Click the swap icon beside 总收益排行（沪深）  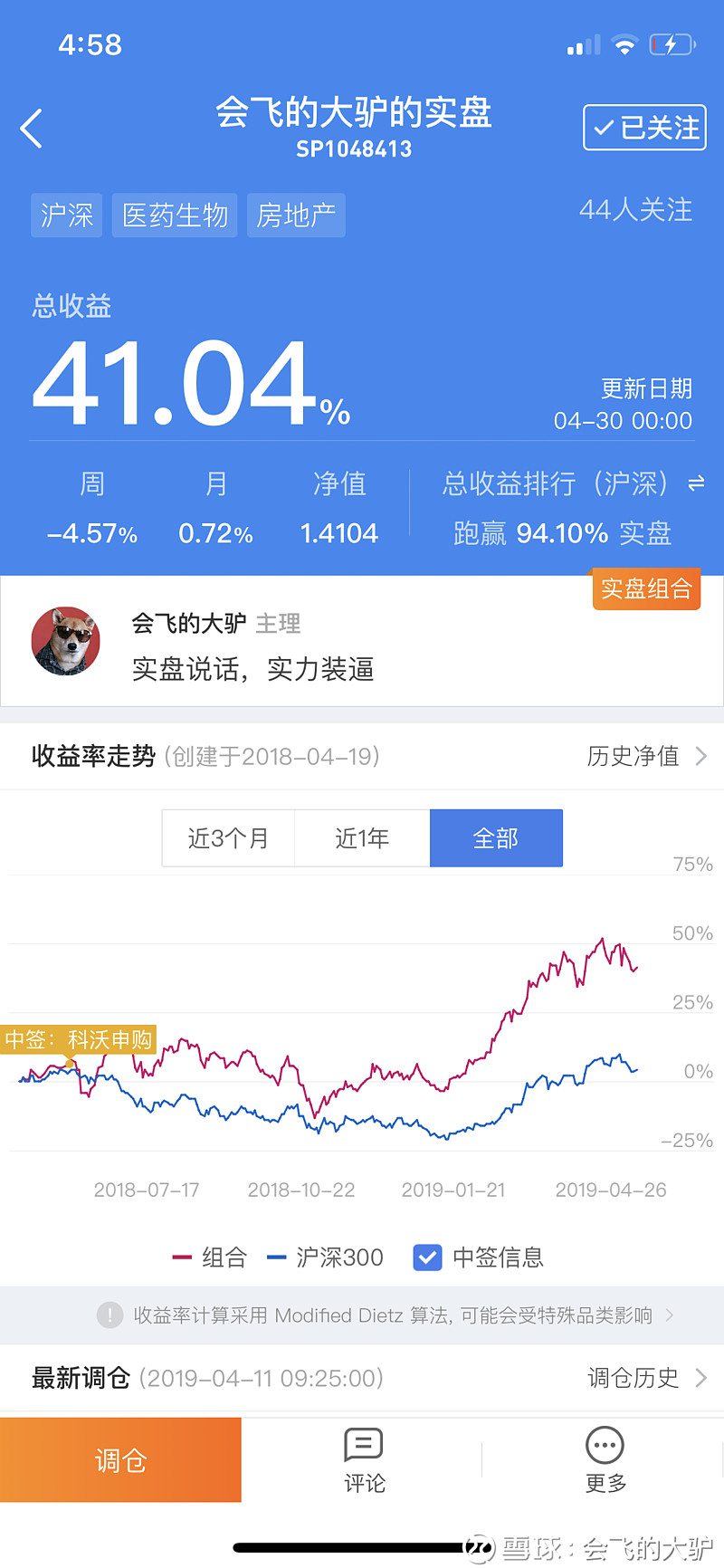(x=695, y=484)
